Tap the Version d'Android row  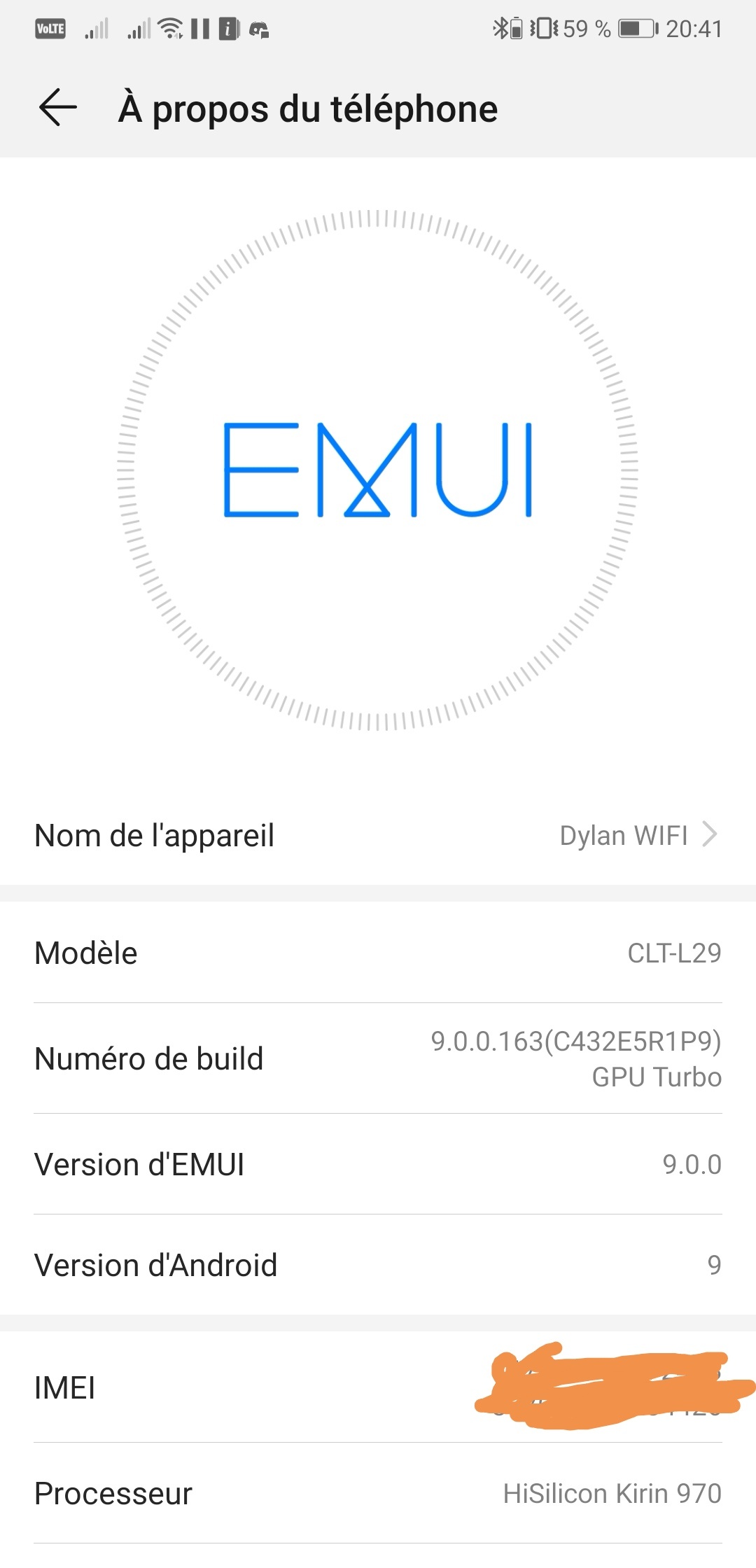coord(378,1264)
